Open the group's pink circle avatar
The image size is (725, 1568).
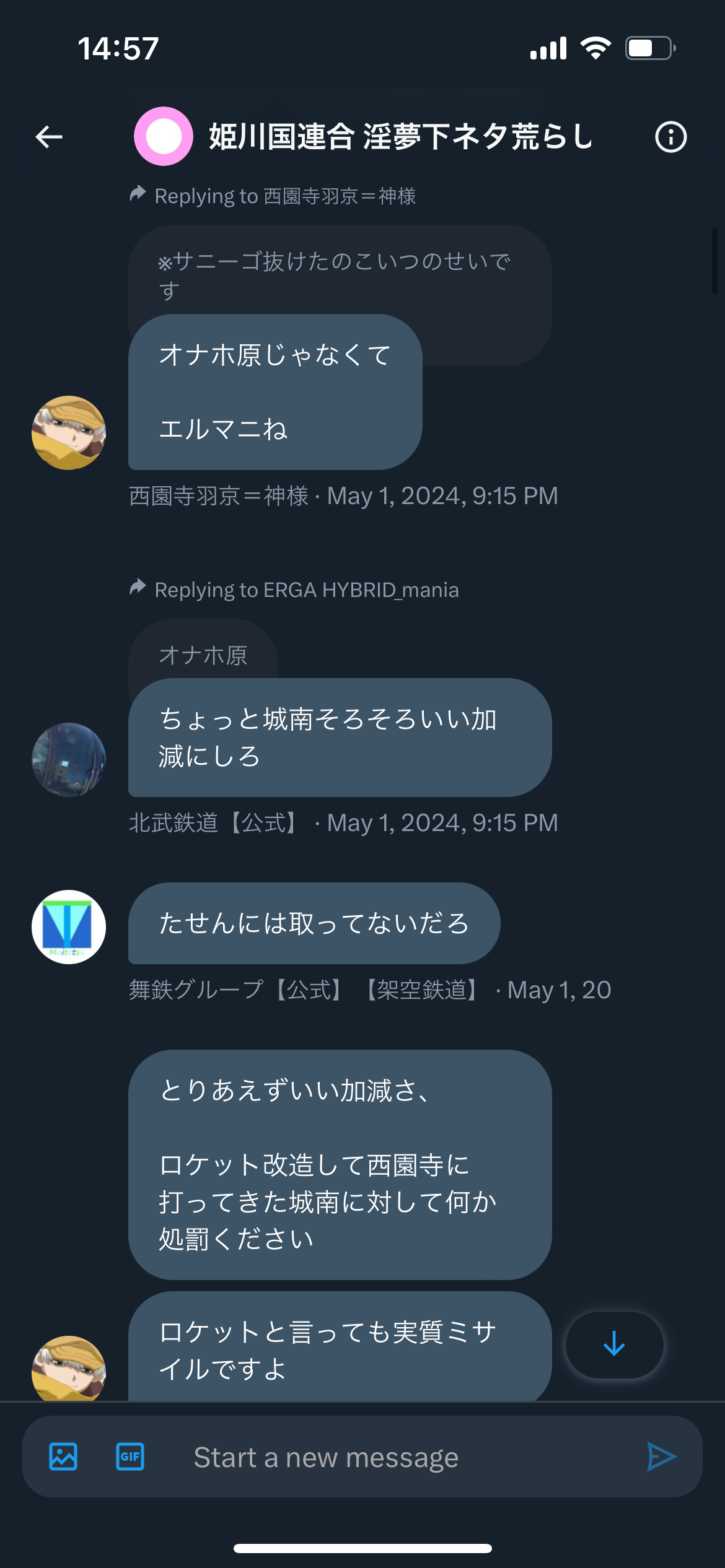coord(164,136)
